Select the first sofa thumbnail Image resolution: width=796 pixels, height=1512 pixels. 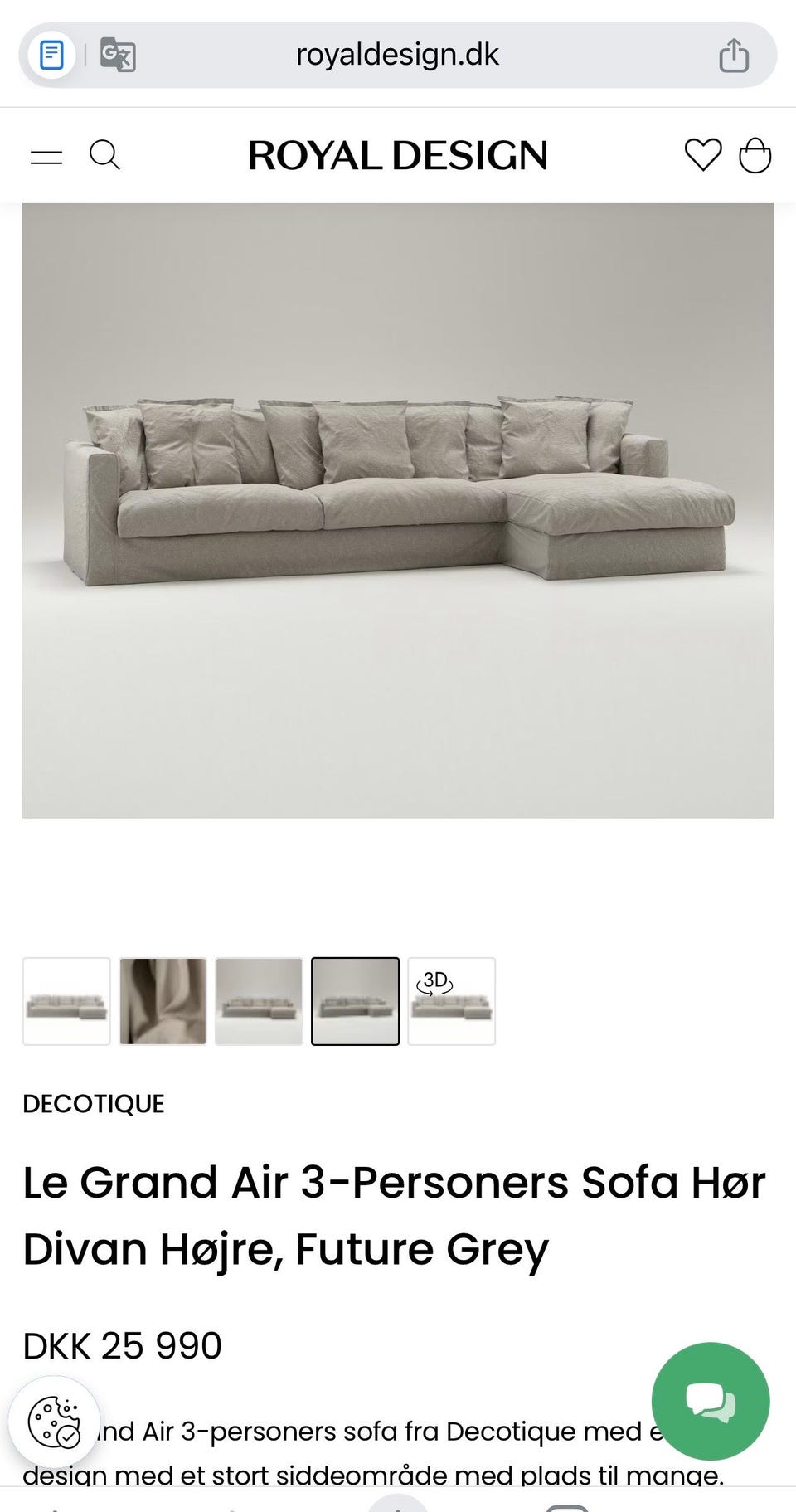click(66, 1000)
